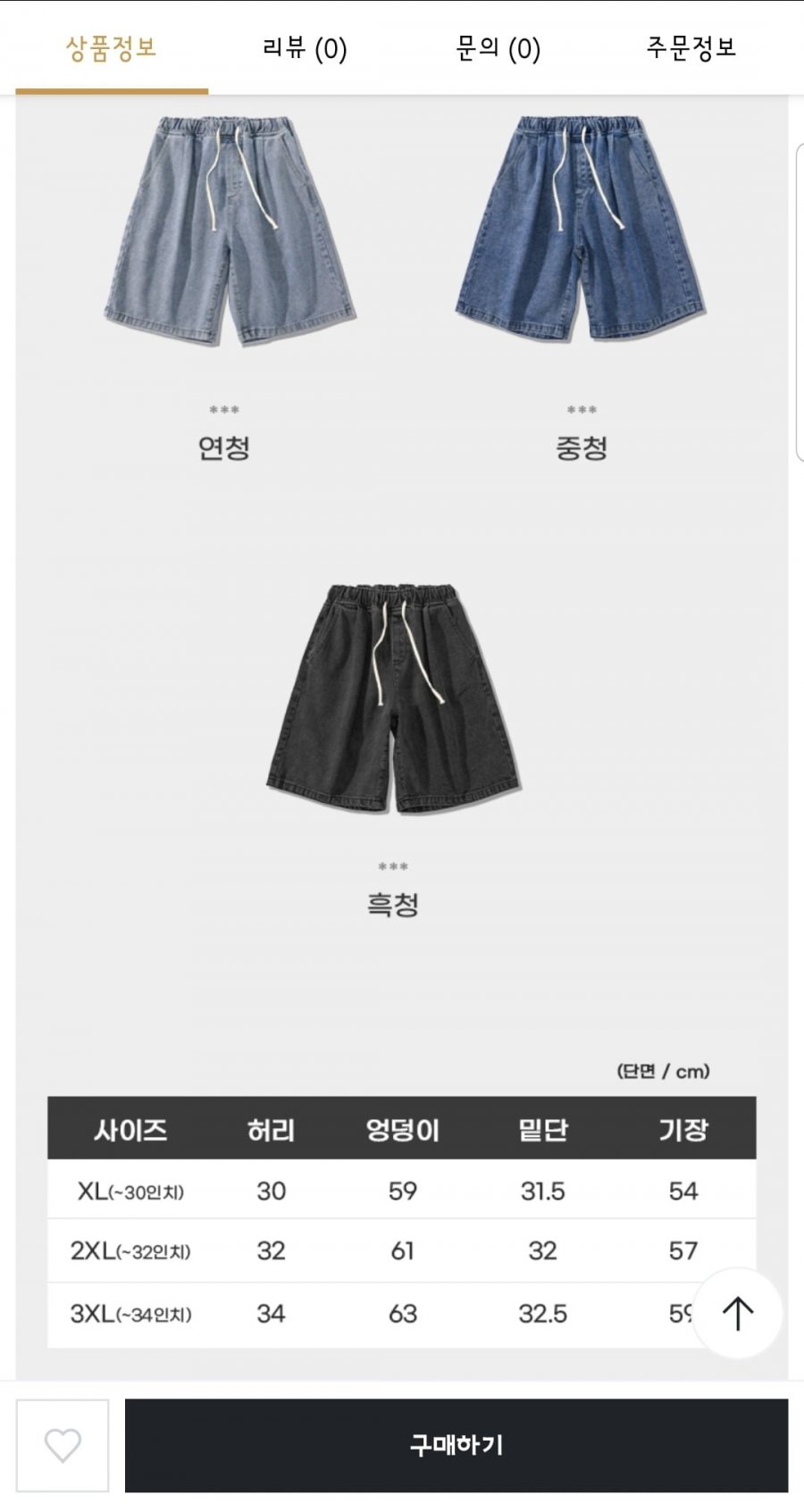Viewport: 804px width, 1512px height.
Task: Switch to the 주문정보 tab
Action: 691,48
